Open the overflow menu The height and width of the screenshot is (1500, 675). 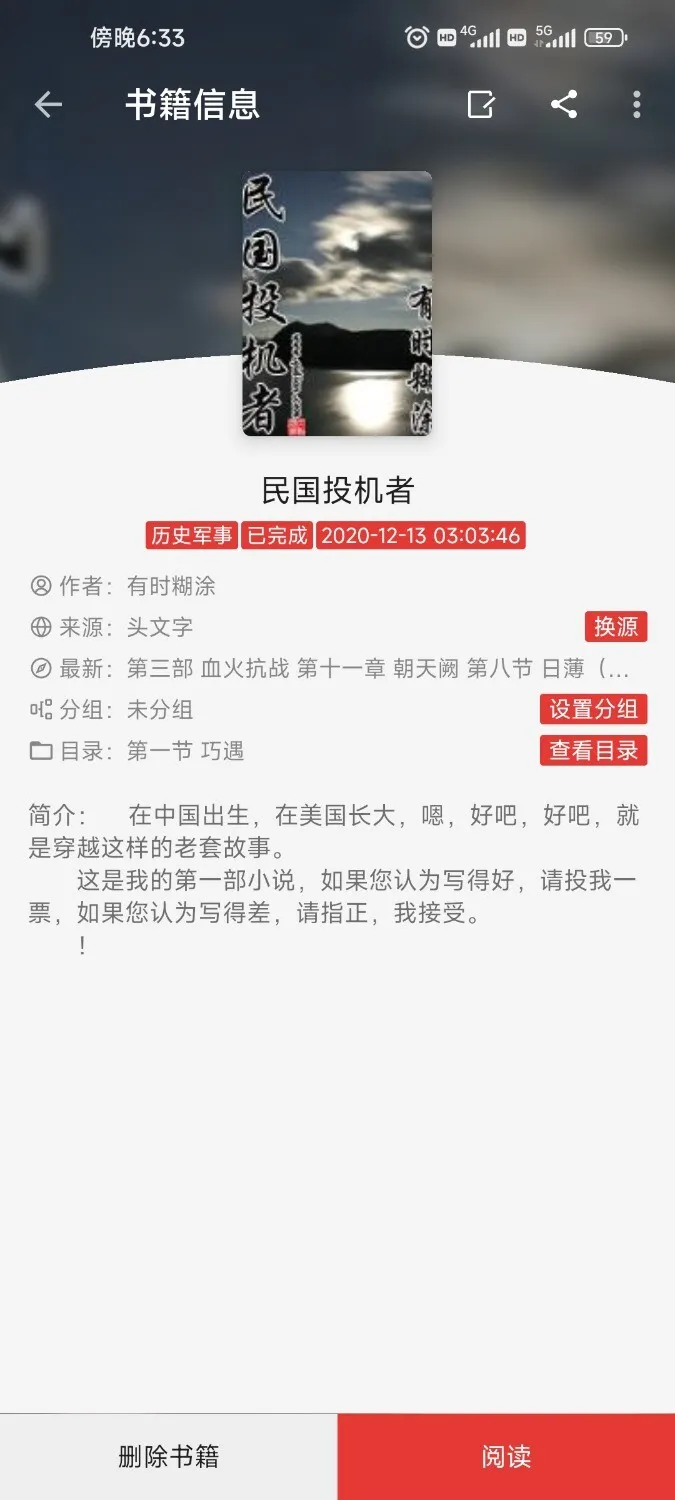pos(636,105)
